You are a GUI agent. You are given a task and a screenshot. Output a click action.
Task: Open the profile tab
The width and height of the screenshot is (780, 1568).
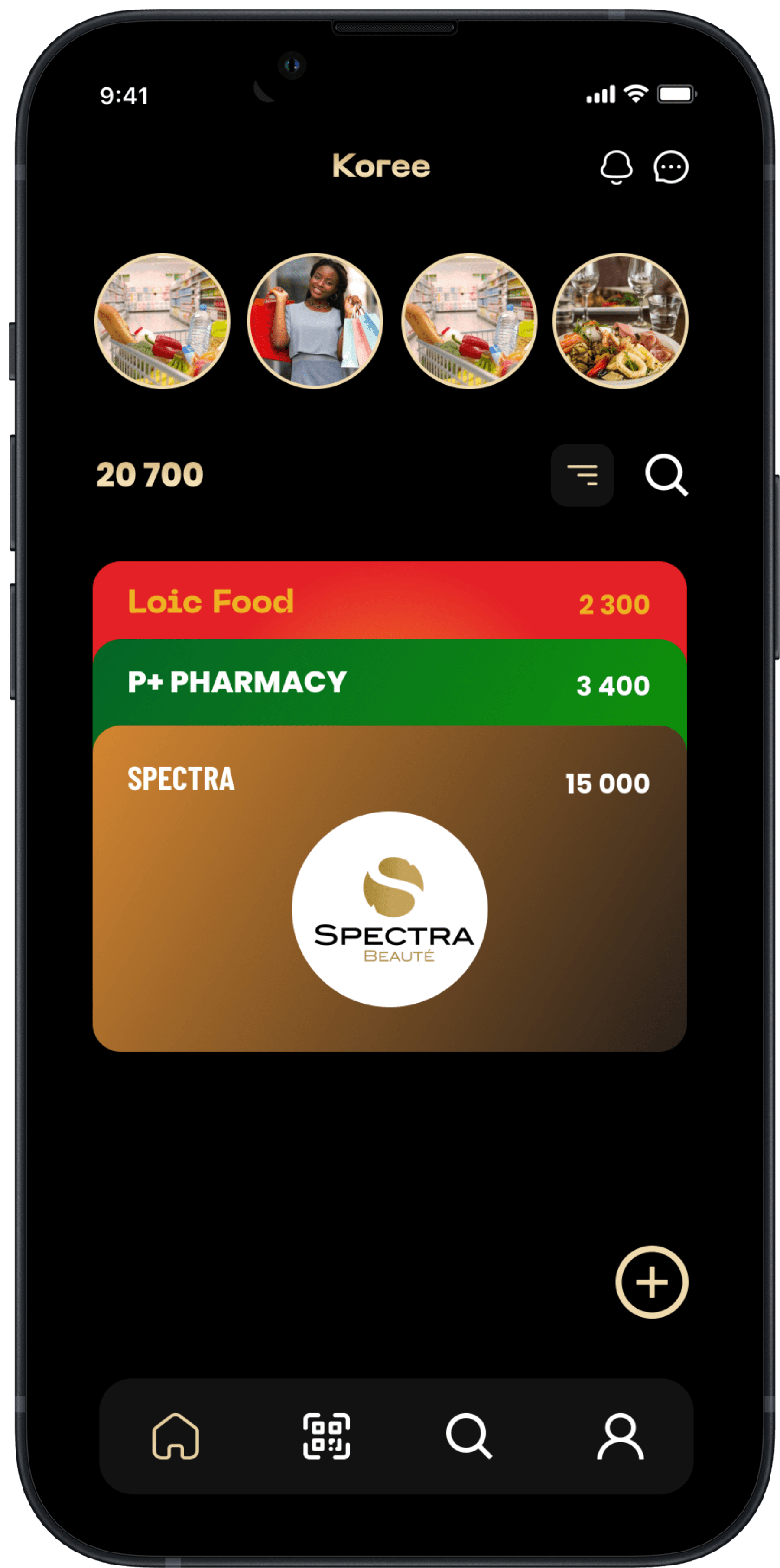coord(621,1436)
